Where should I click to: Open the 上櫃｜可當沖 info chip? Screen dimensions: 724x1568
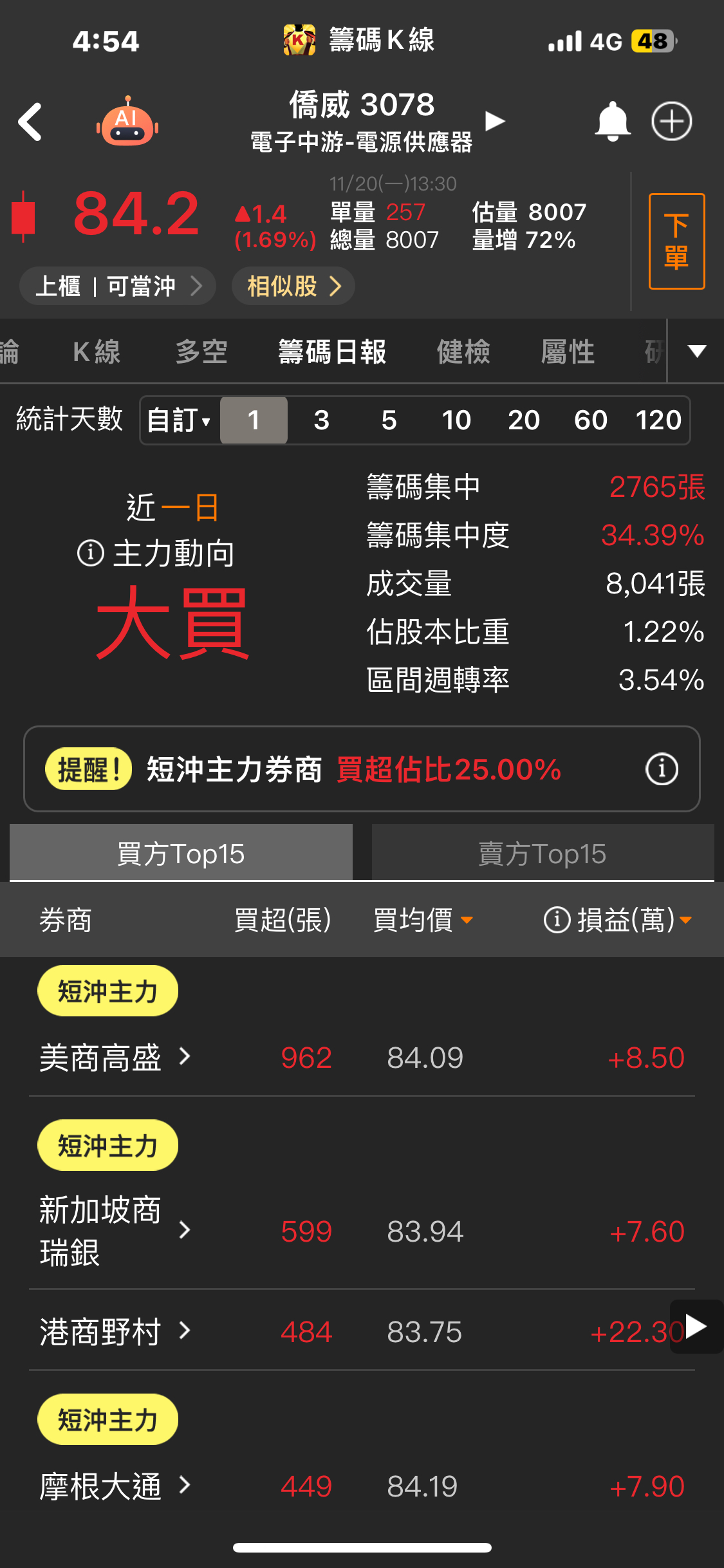point(117,286)
